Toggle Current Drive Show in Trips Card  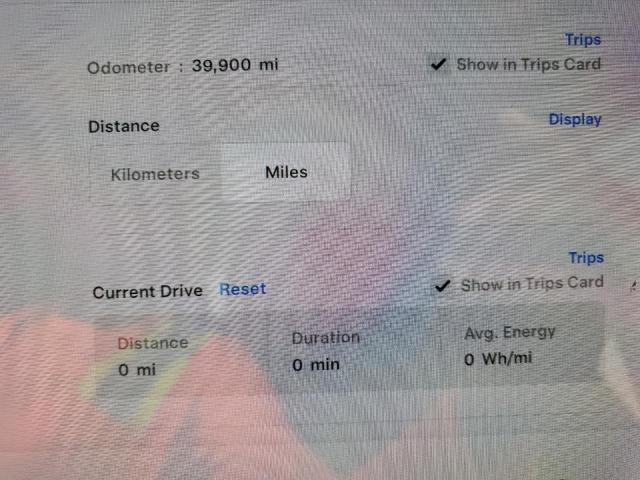click(x=442, y=285)
